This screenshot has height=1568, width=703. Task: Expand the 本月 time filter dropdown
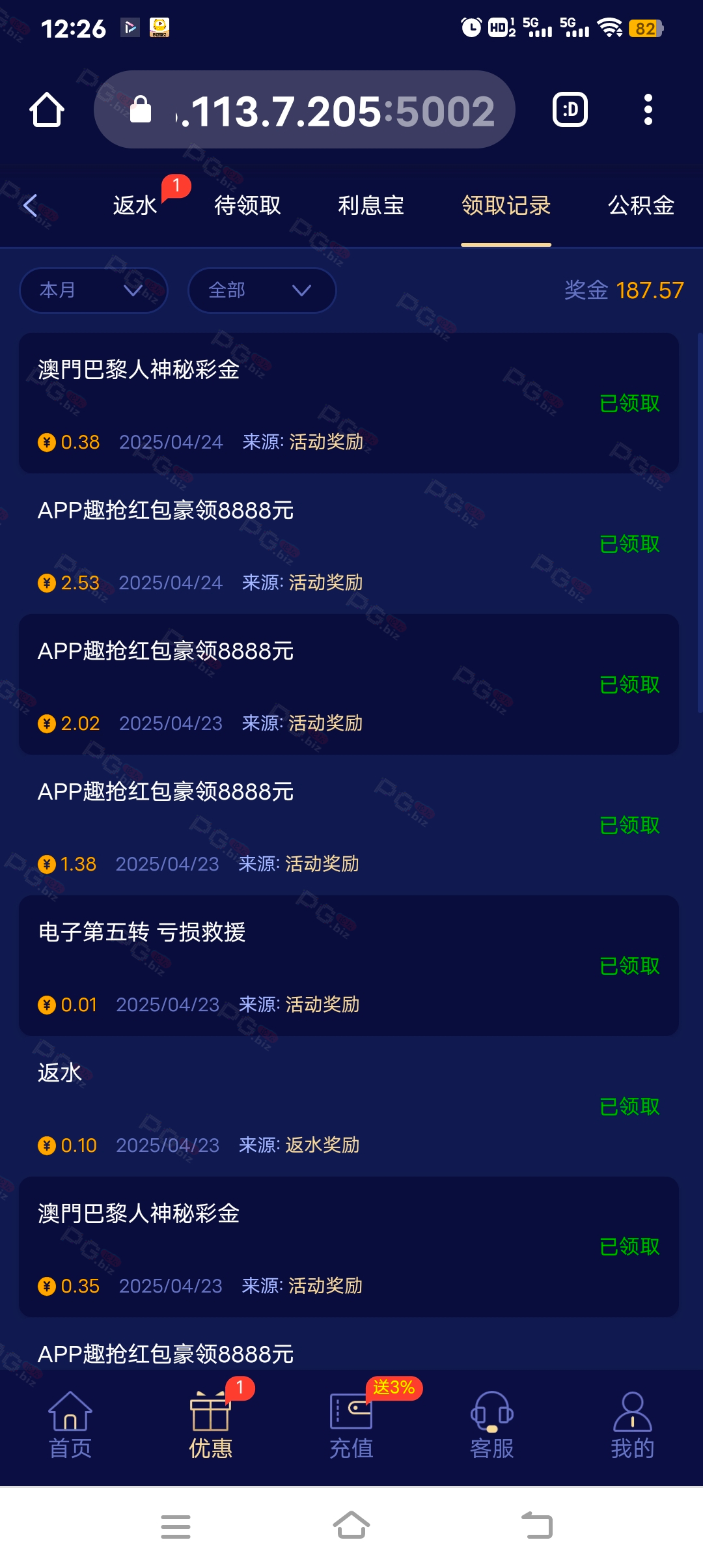point(94,290)
